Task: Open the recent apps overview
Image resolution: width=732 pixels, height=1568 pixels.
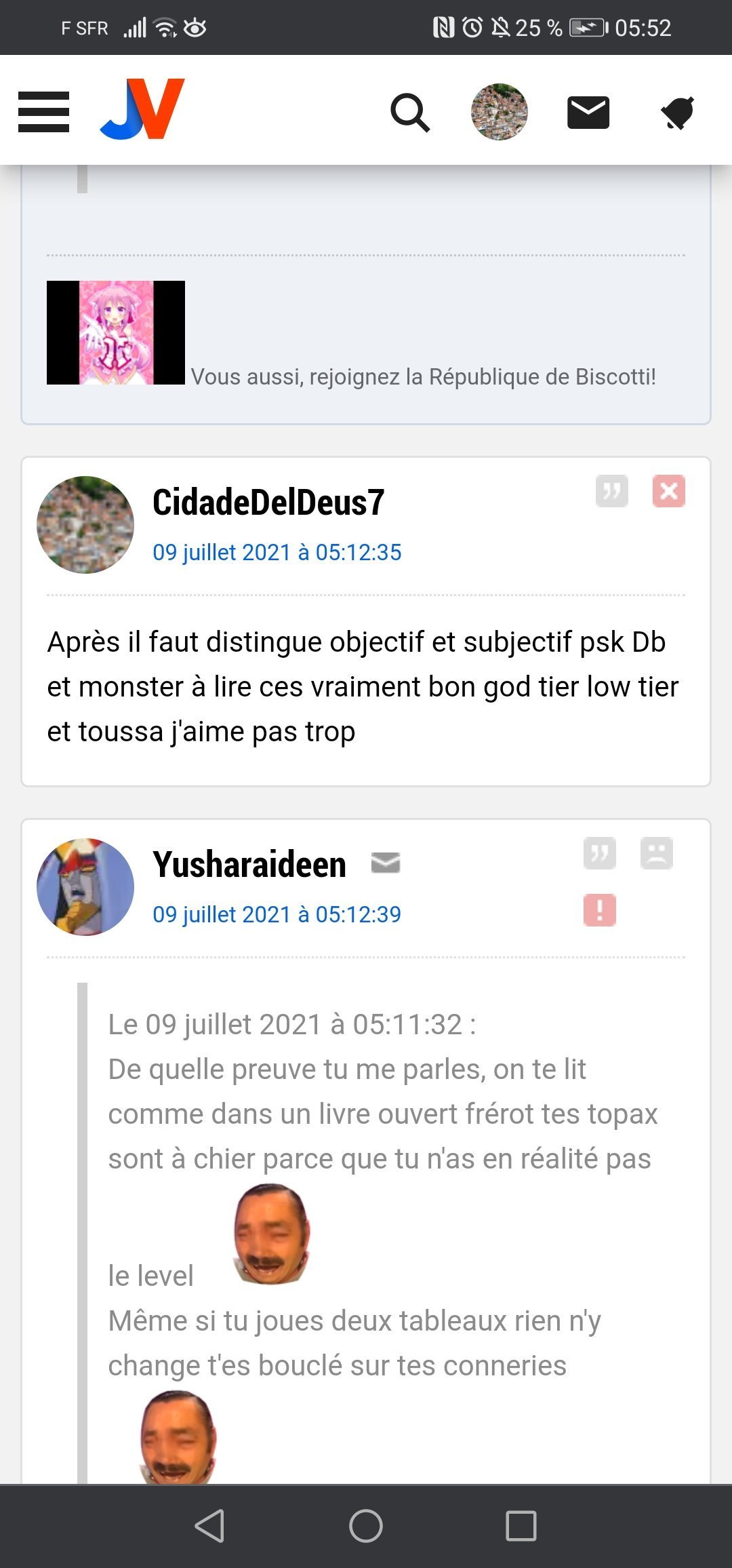Action: coord(521,1526)
